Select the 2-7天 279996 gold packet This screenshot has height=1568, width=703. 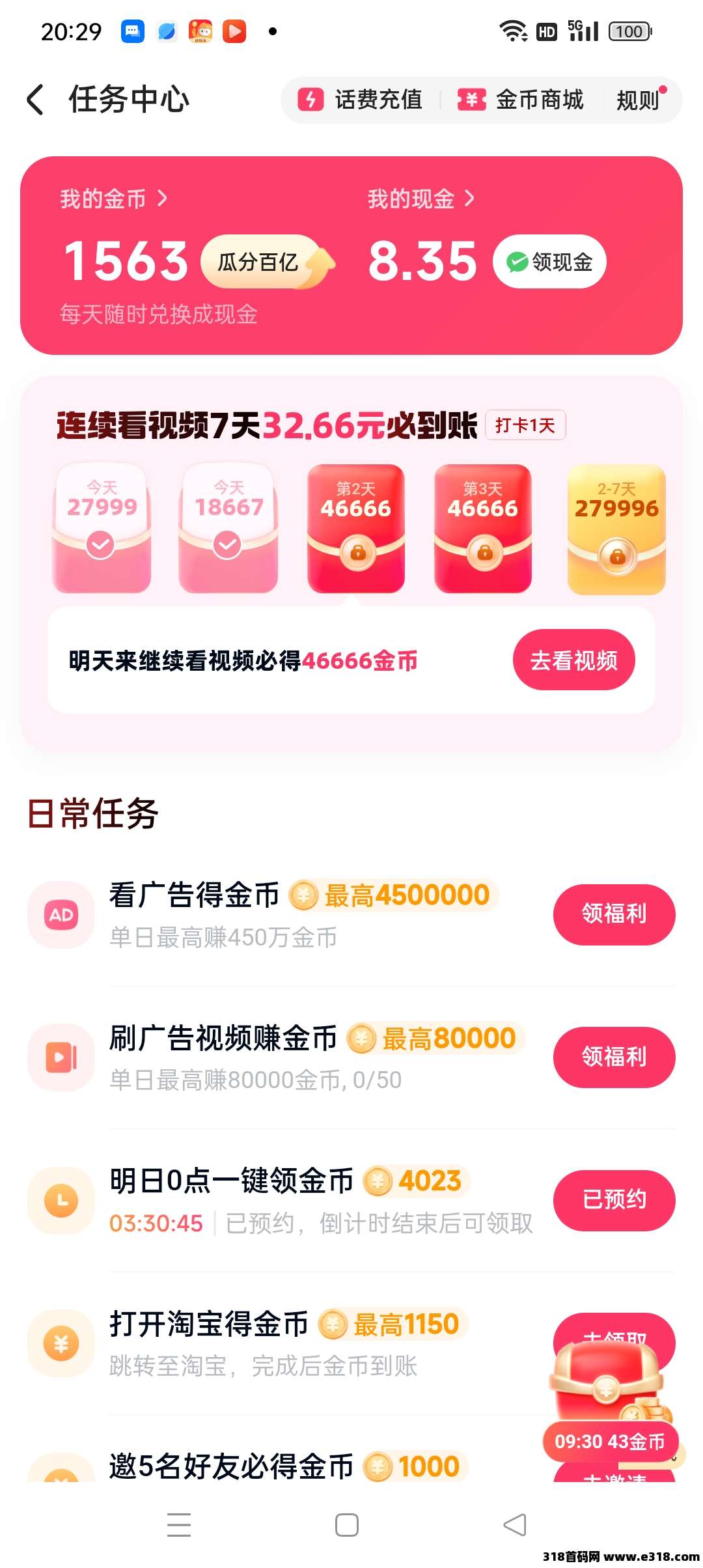pyautogui.click(x=616, y=529)
